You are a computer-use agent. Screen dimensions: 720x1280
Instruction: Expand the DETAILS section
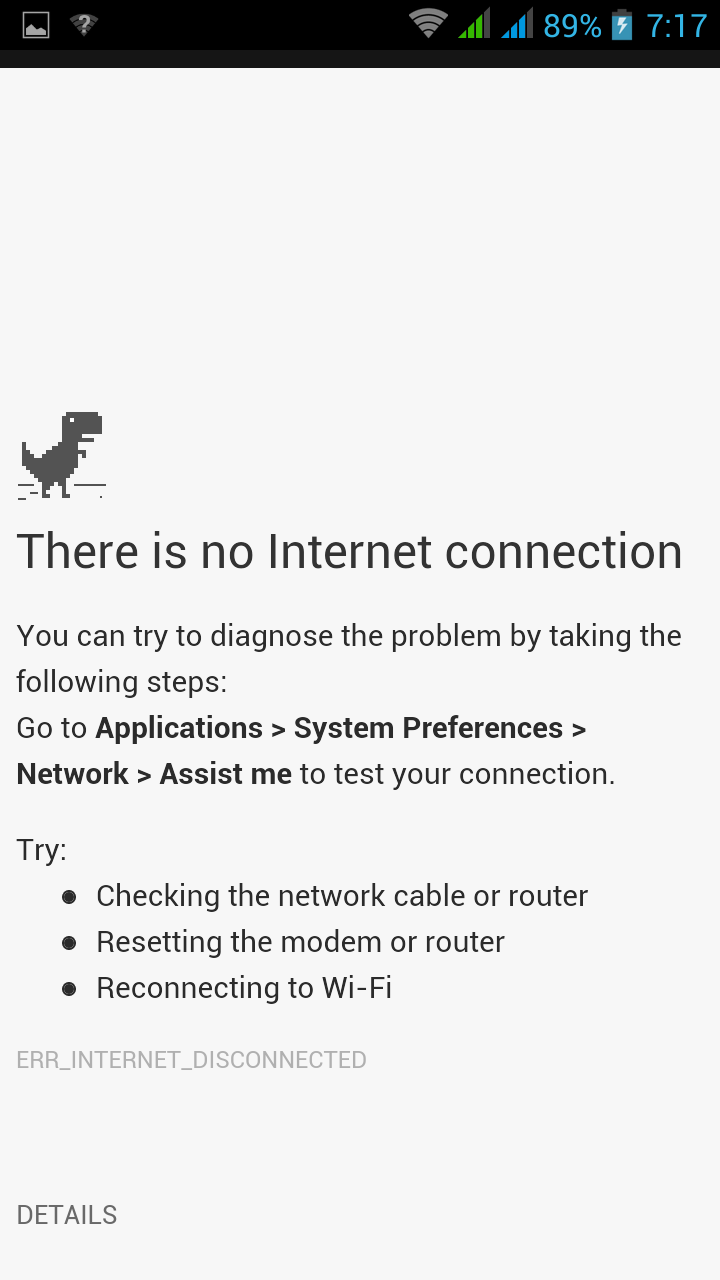point(67,1215)
